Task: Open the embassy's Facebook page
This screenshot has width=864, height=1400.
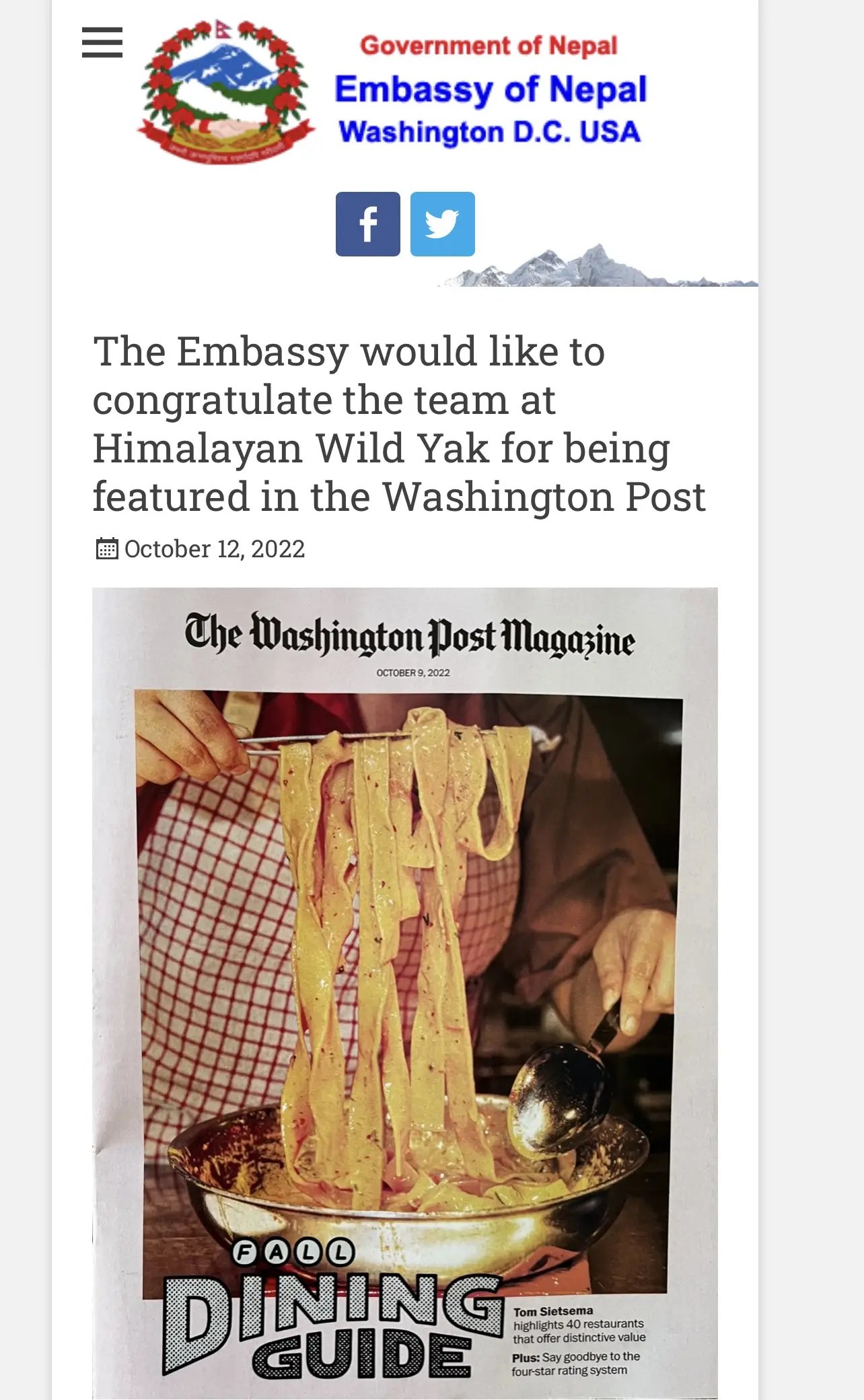Action: coord(368,224)
